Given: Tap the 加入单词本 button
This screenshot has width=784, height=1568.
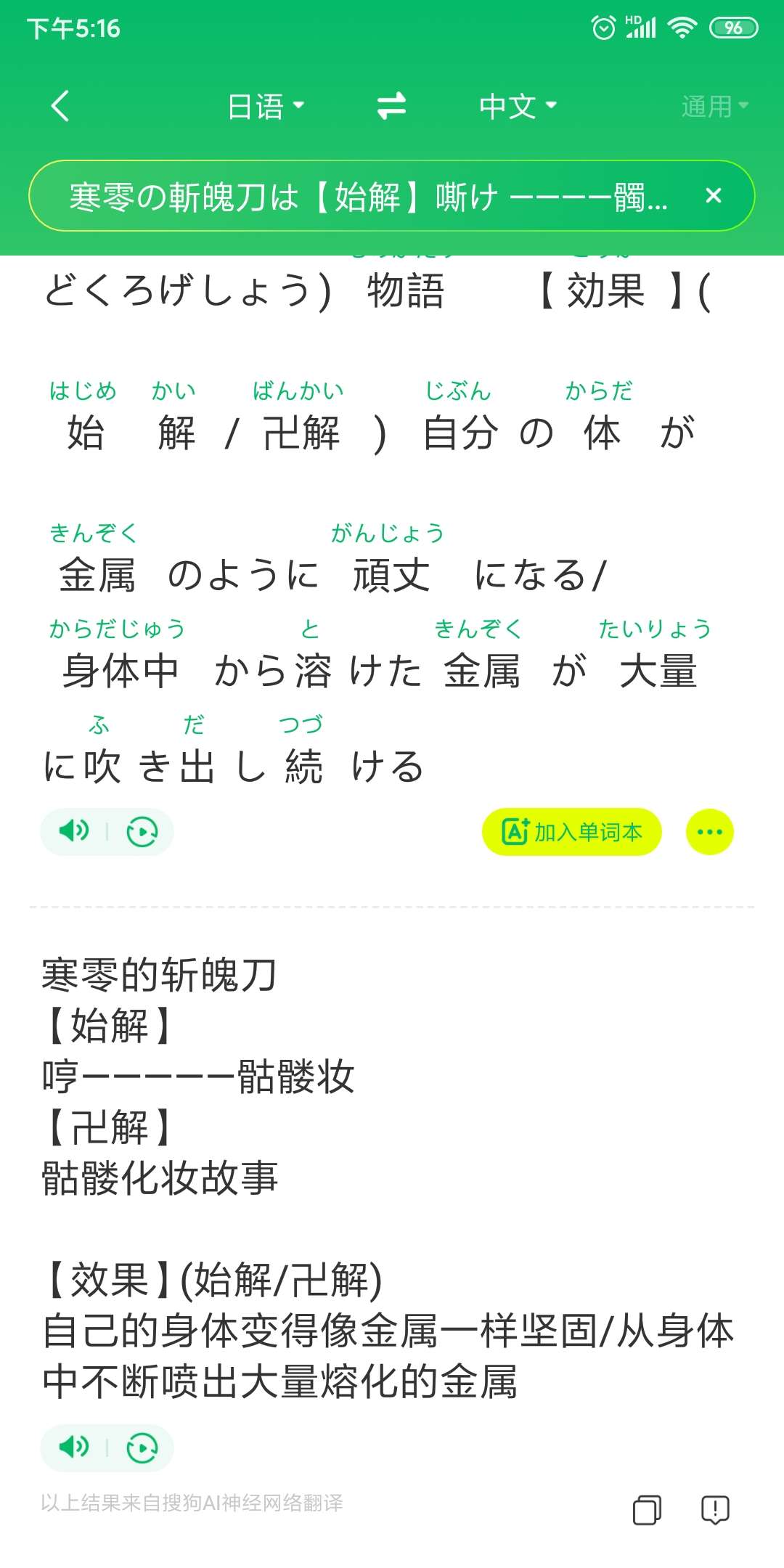Looking at the screenshot, I should 572,832.
